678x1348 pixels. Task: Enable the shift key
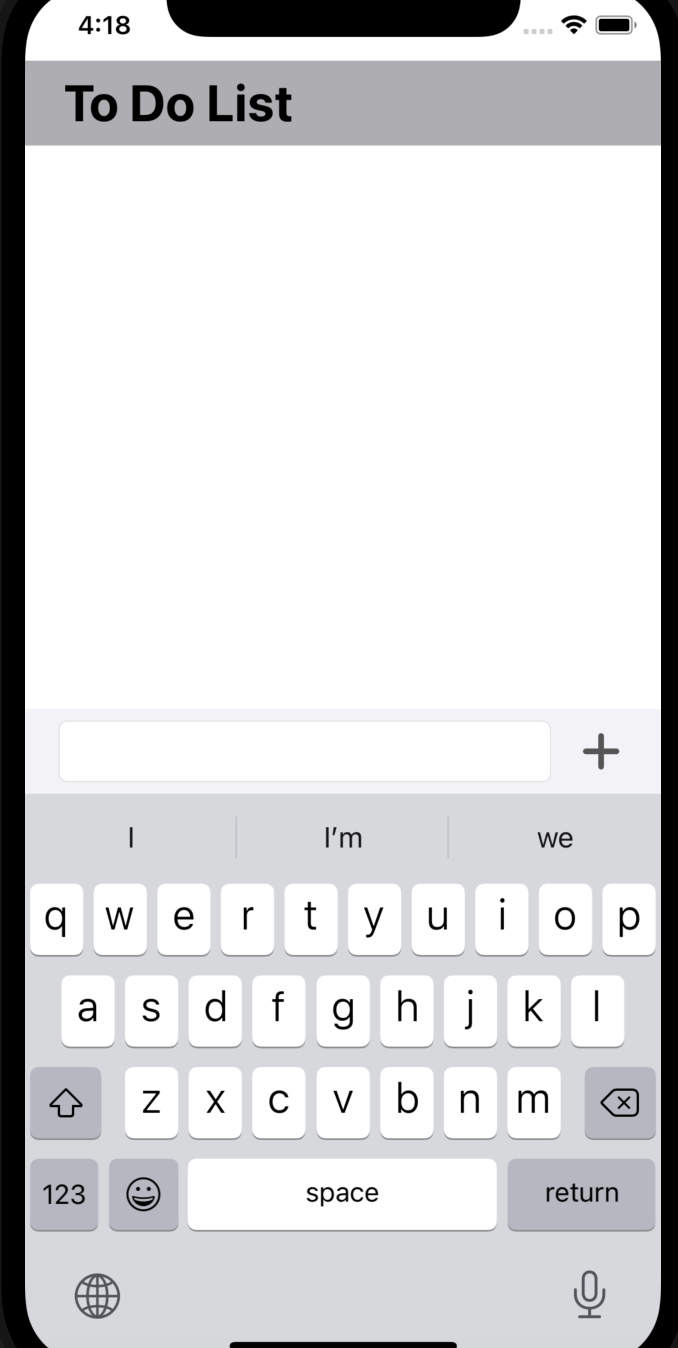coord(65,1103)
